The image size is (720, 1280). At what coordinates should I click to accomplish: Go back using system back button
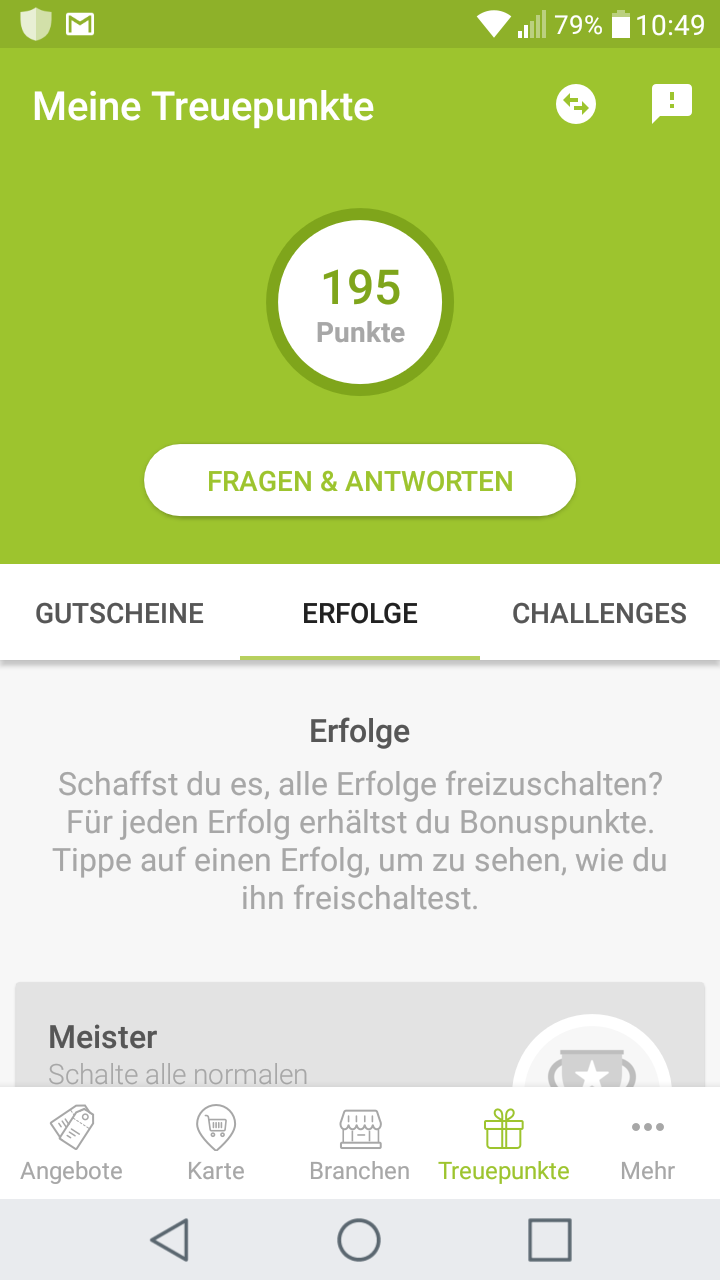(170, 1240)
